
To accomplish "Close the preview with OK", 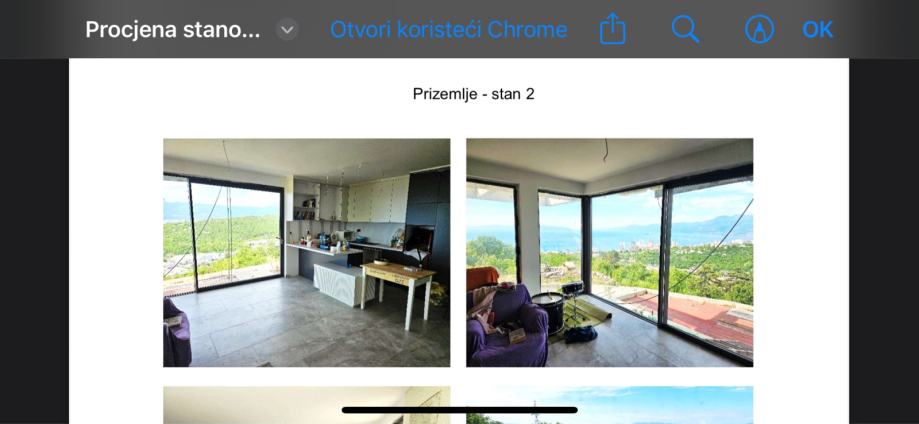I will [817, 30].
